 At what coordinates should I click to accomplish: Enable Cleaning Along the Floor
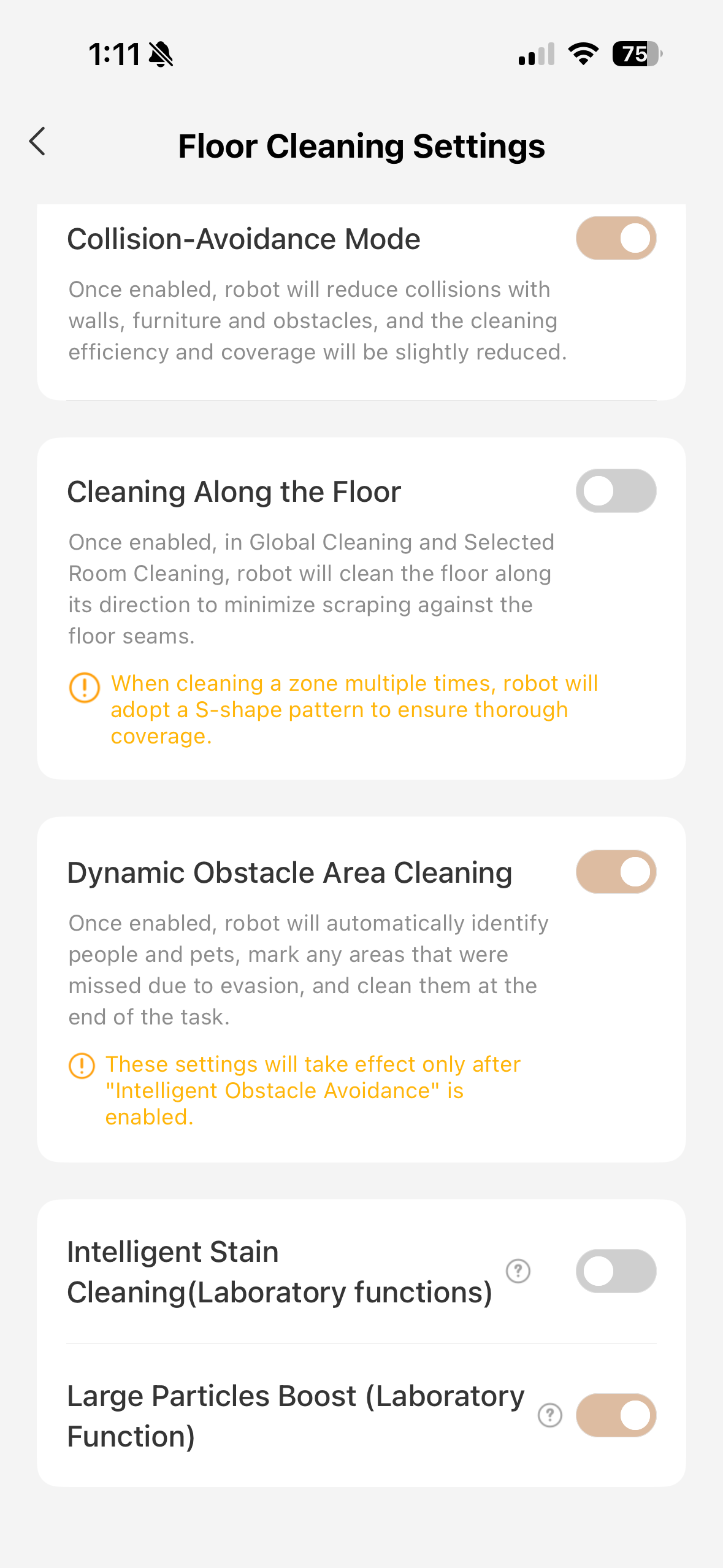[616, 491]
